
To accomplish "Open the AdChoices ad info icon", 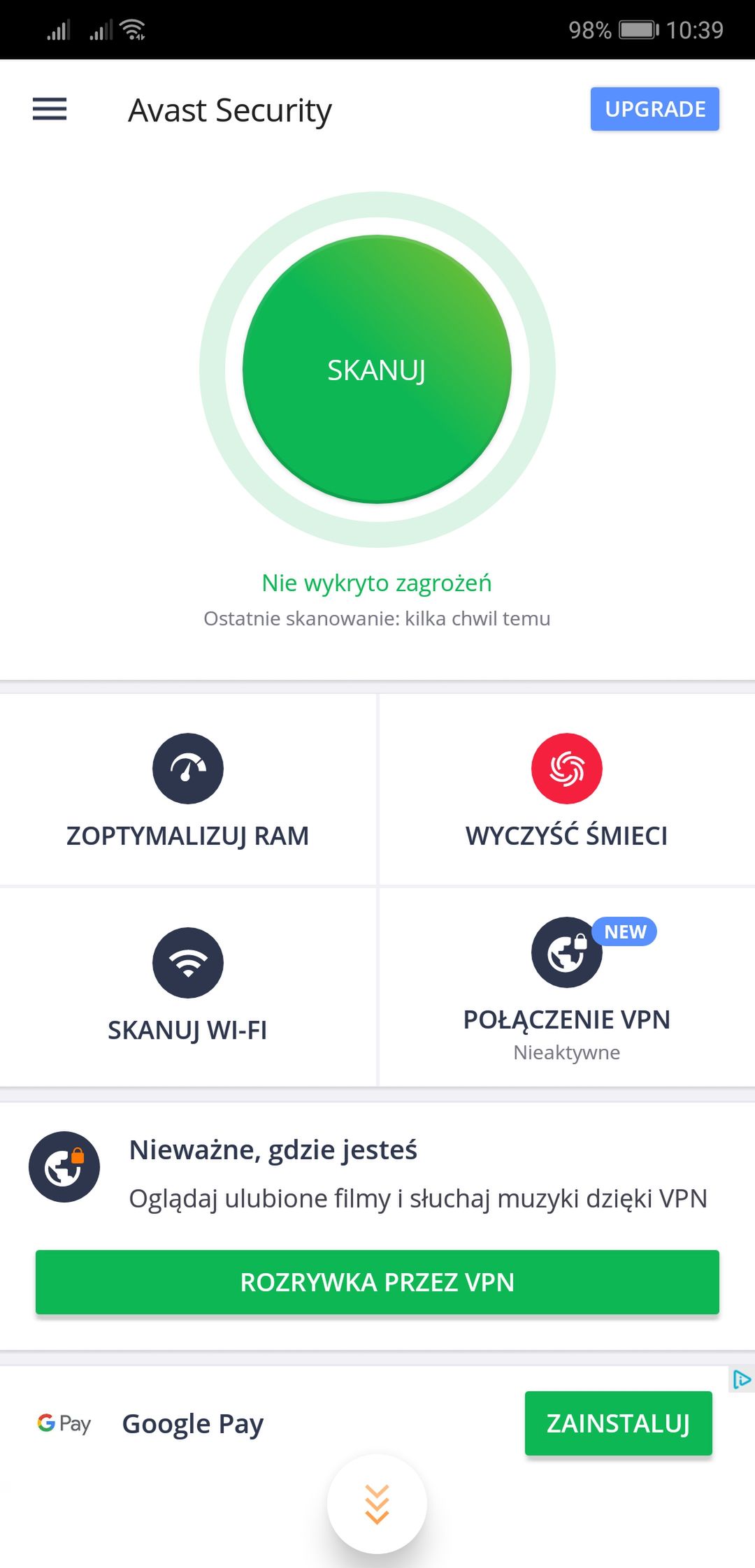I will tap(741, 1379).
